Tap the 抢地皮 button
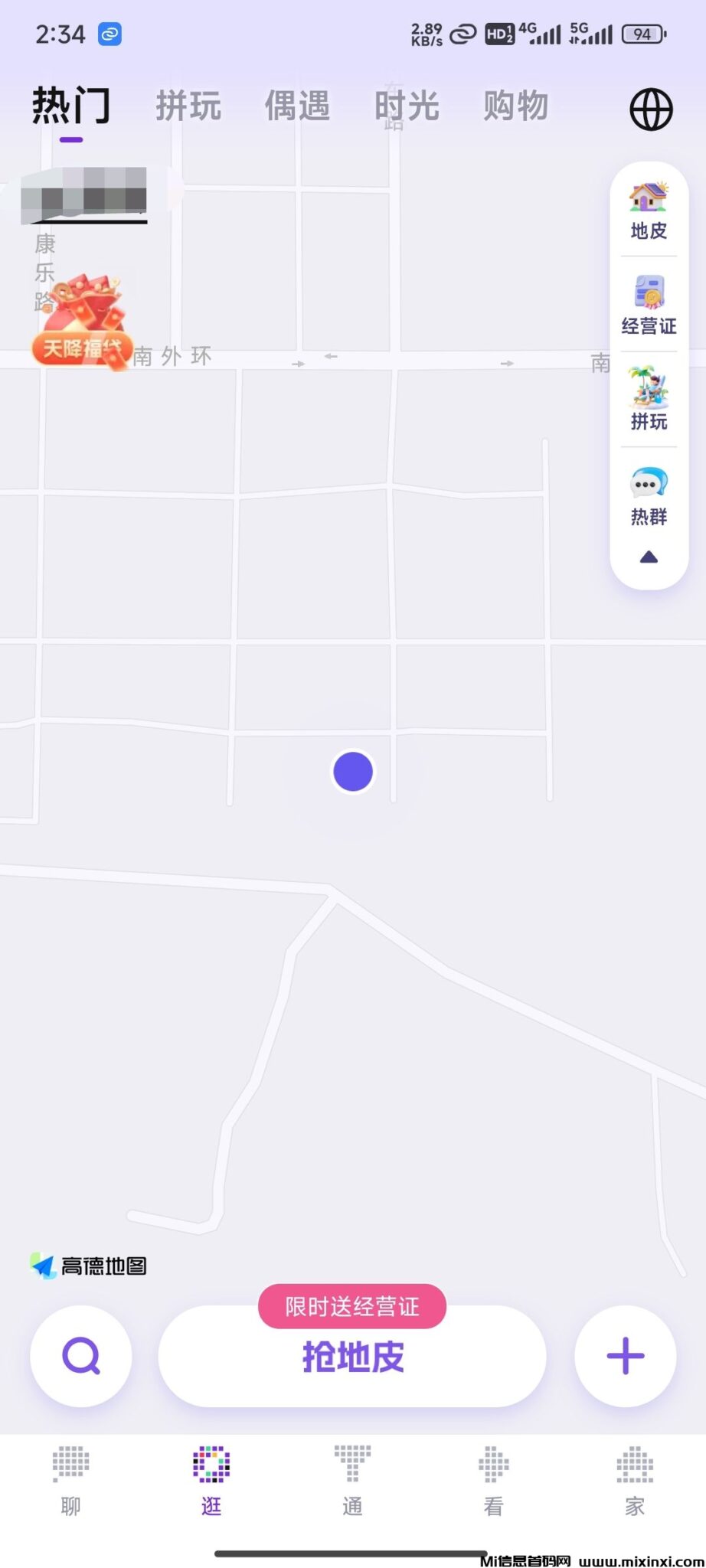This screenshot has width=706, height=1568. pyautogui.click(x=352, y=1357)
